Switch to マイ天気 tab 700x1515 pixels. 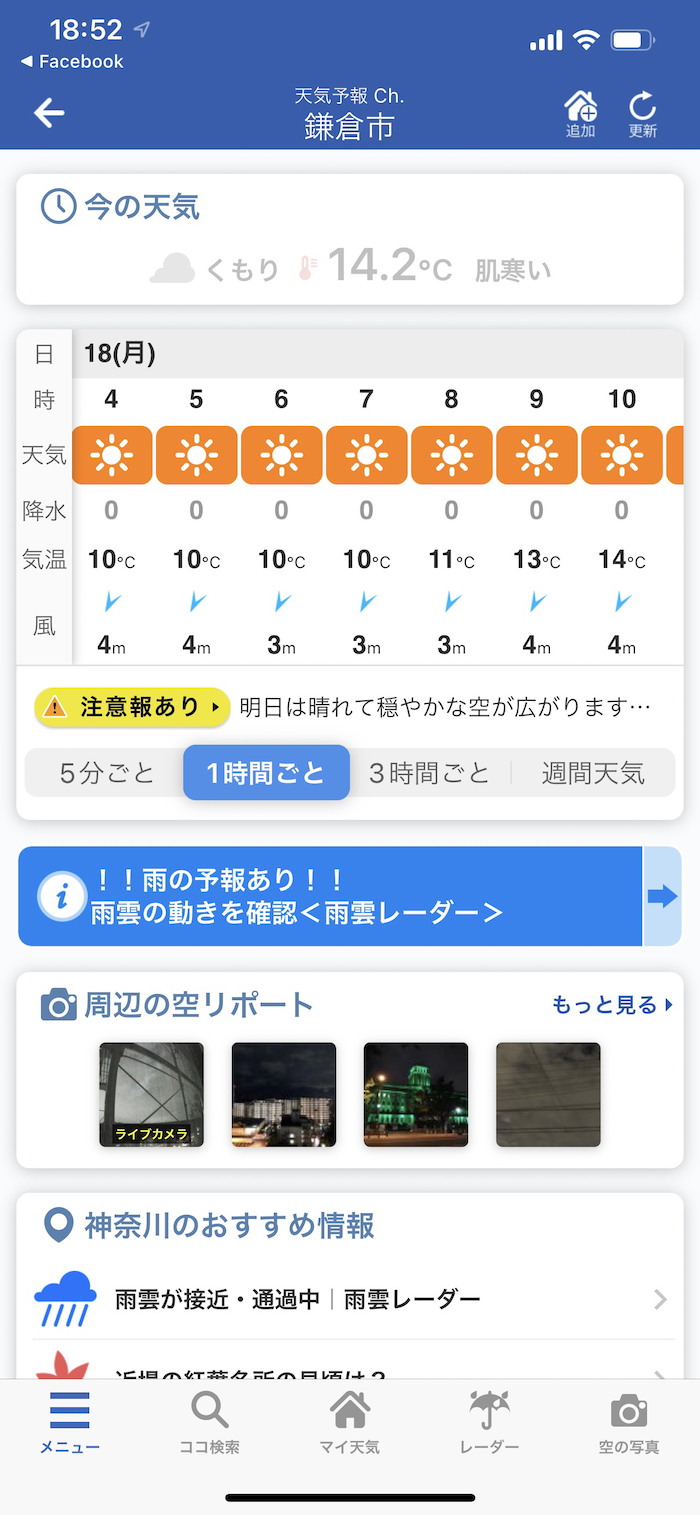click(x=350, y=1421)
